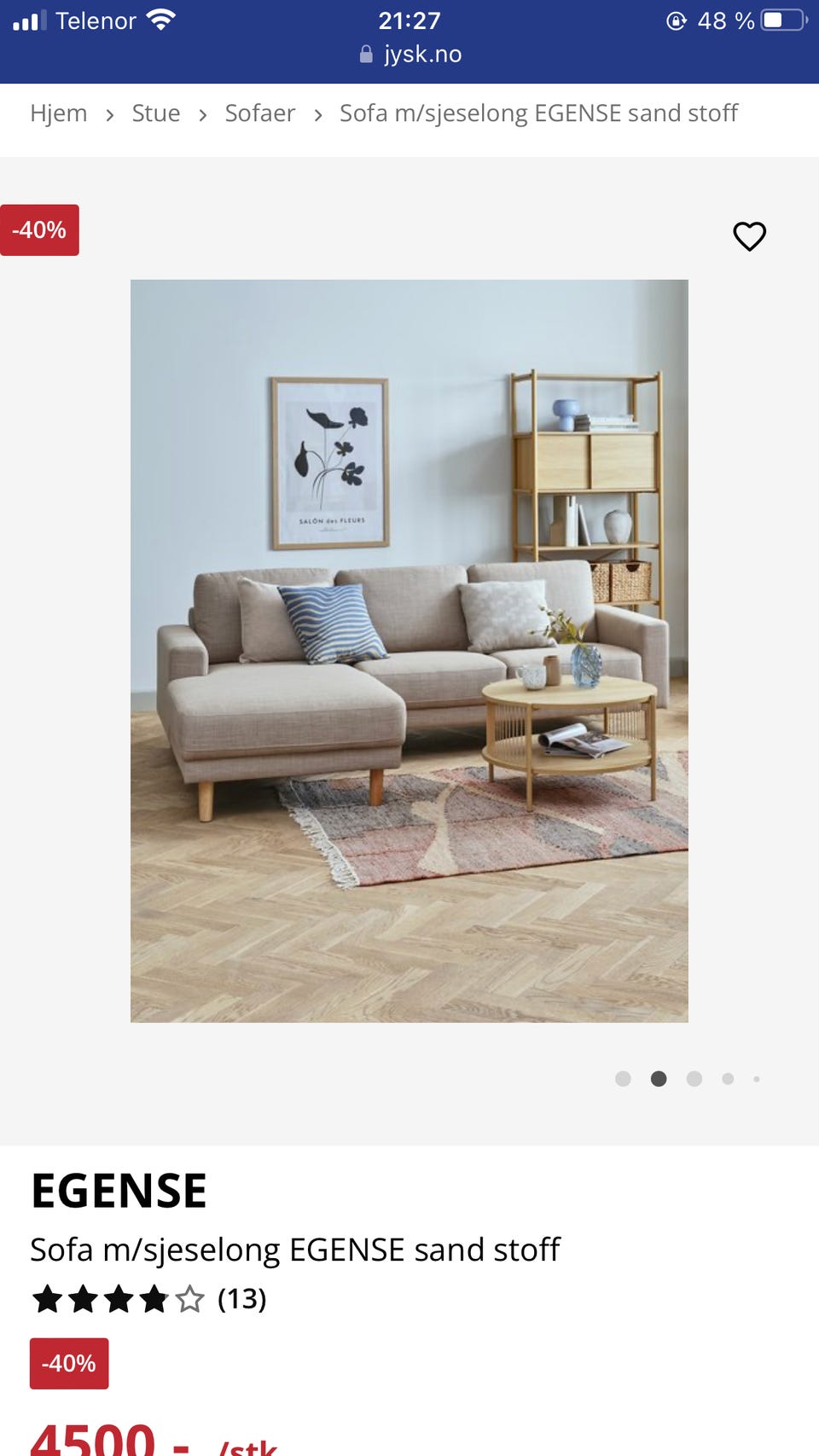Image resolution: width=819 pixels, height=1456 pixels.
Task: Activate the first carousel indicator dot
Action: point(624,1079)
